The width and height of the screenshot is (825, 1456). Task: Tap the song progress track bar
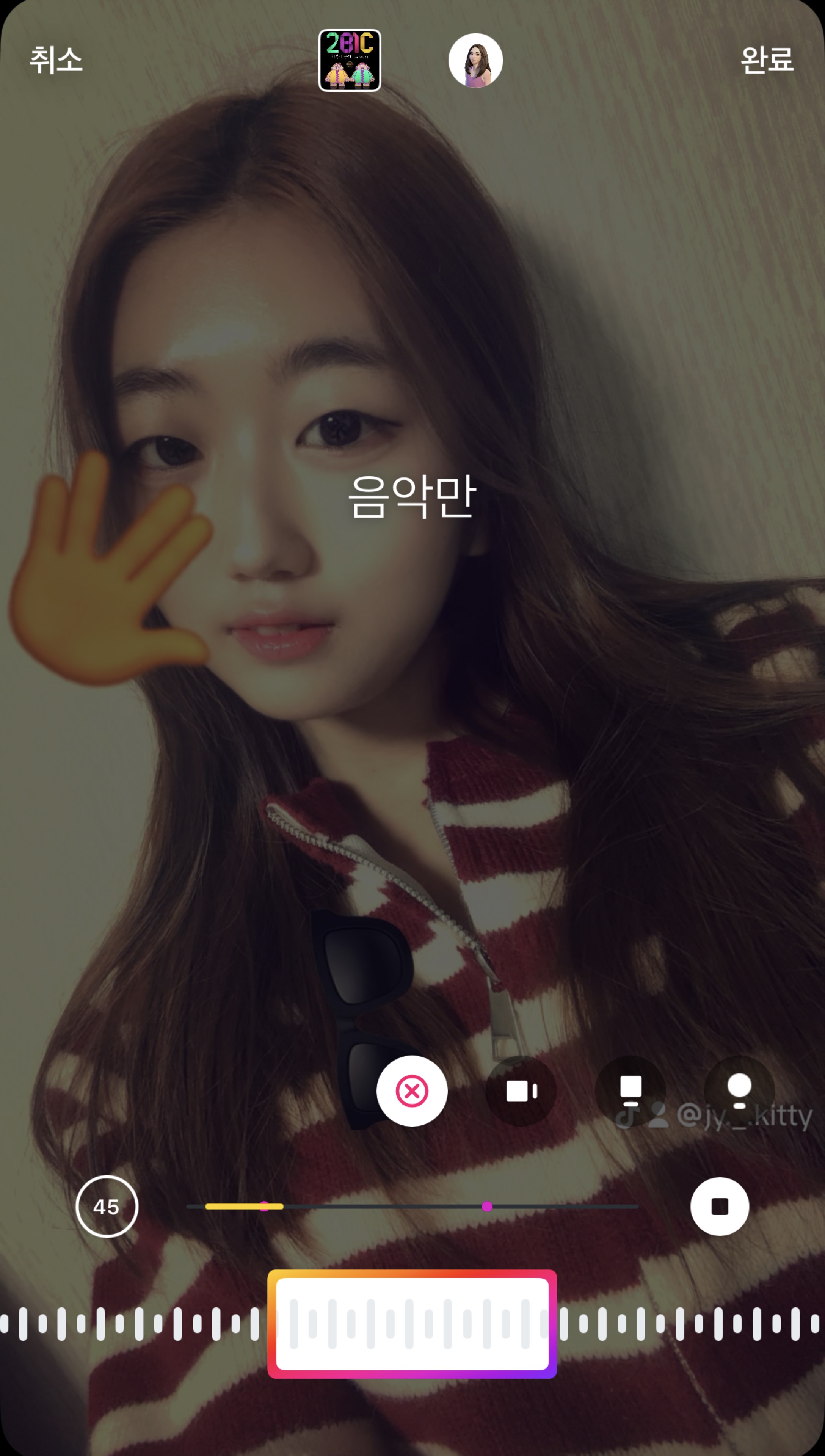(412, 1207)
